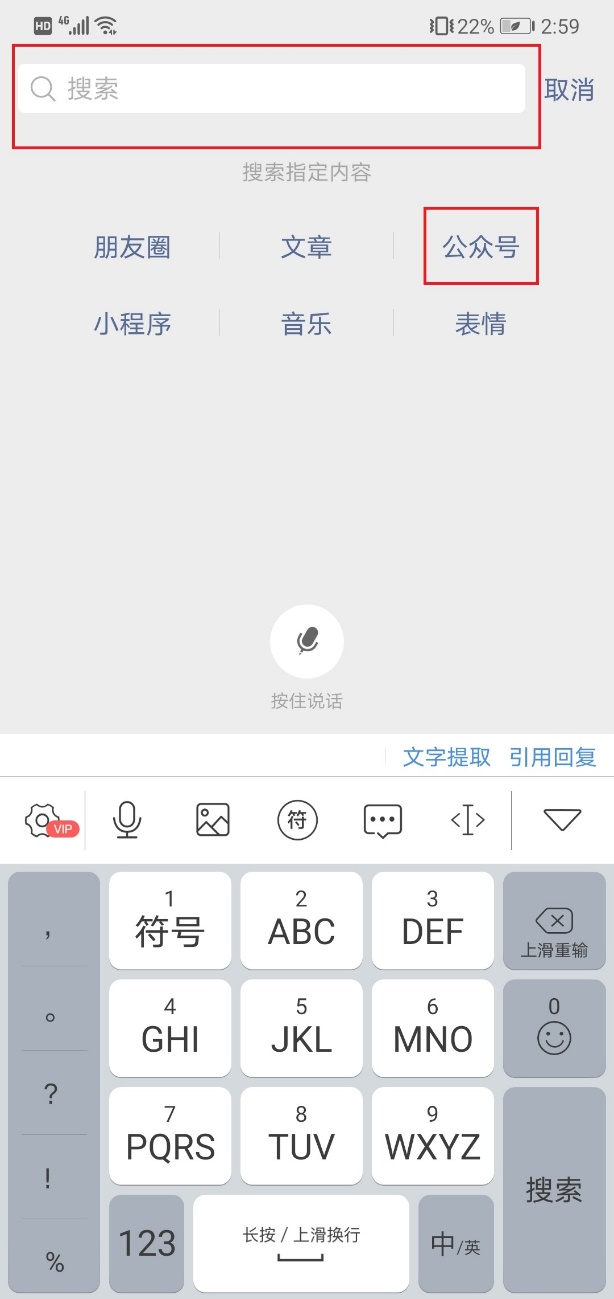Select the 朋友圈 search category

132,247
